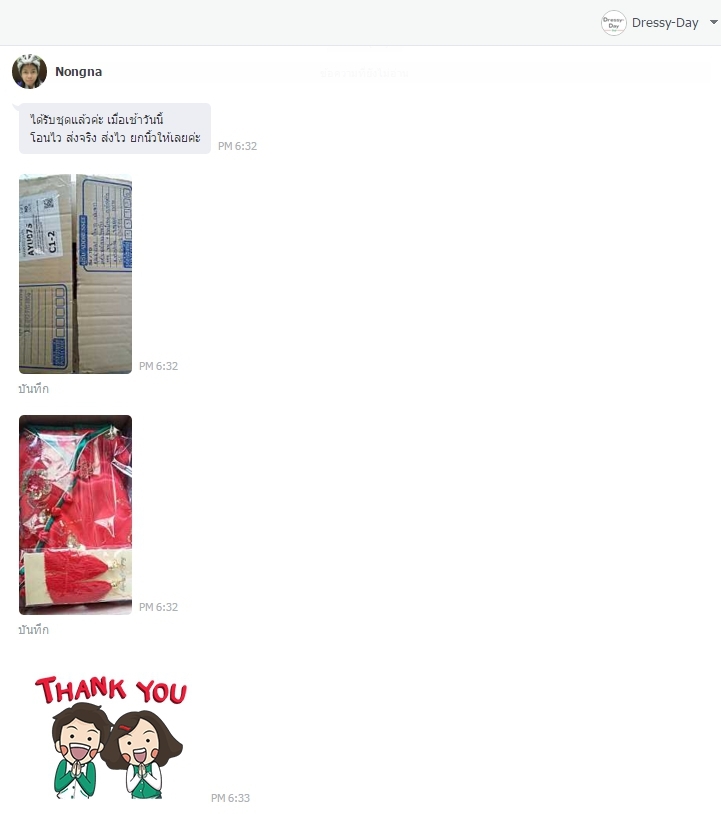This screenshot has width=721, height=814.
Task: Open the Dressy-Day account dropdown
Action: click(713, 22)
